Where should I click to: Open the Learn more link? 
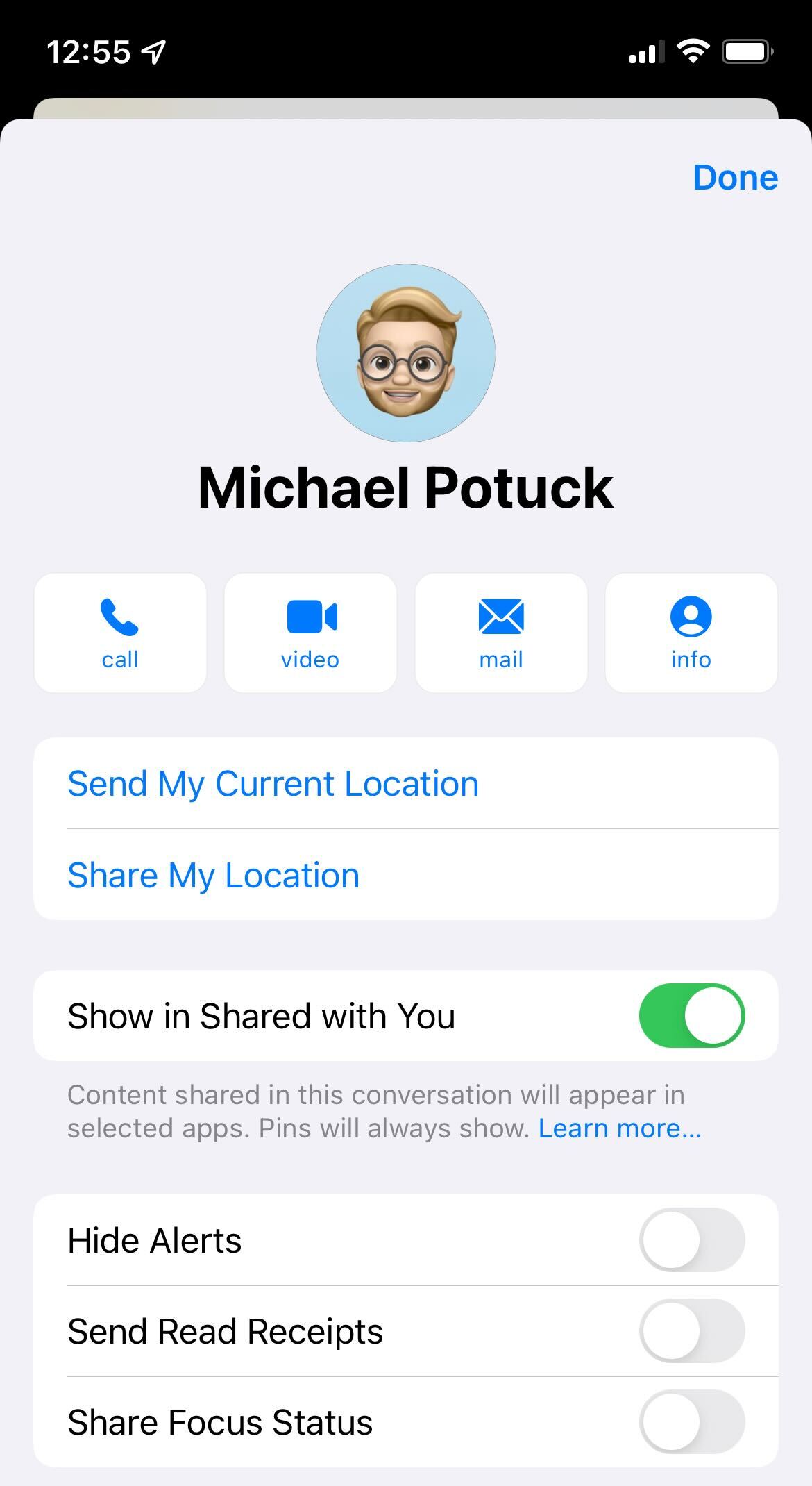click(620, 1128)
